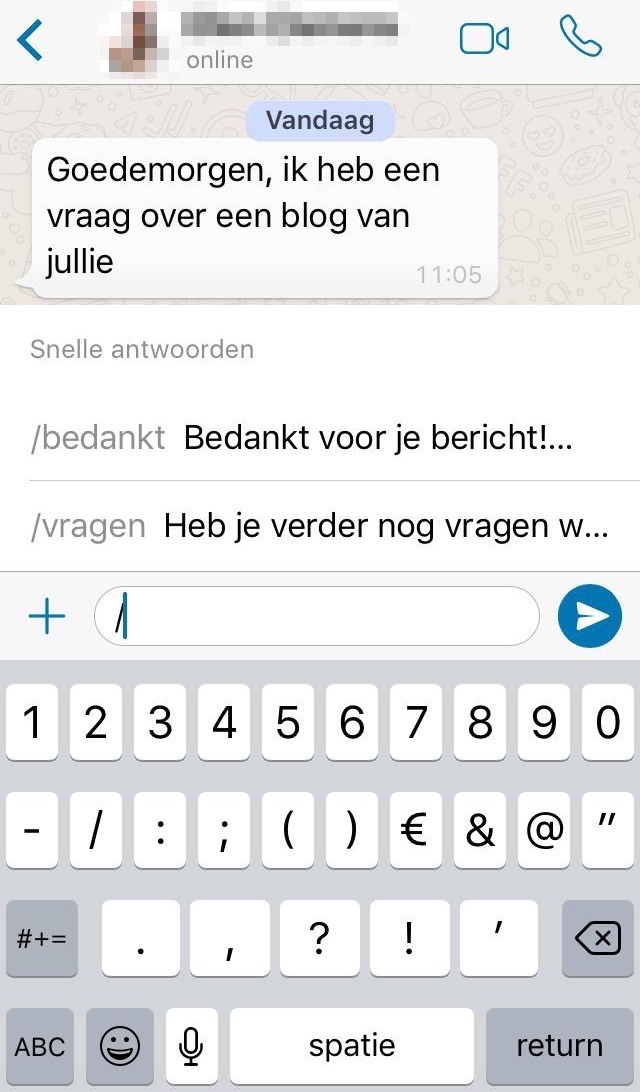Open the emoji keyboard
The width and height of the screenshot is (640, 1092).
coord(120,1047)
